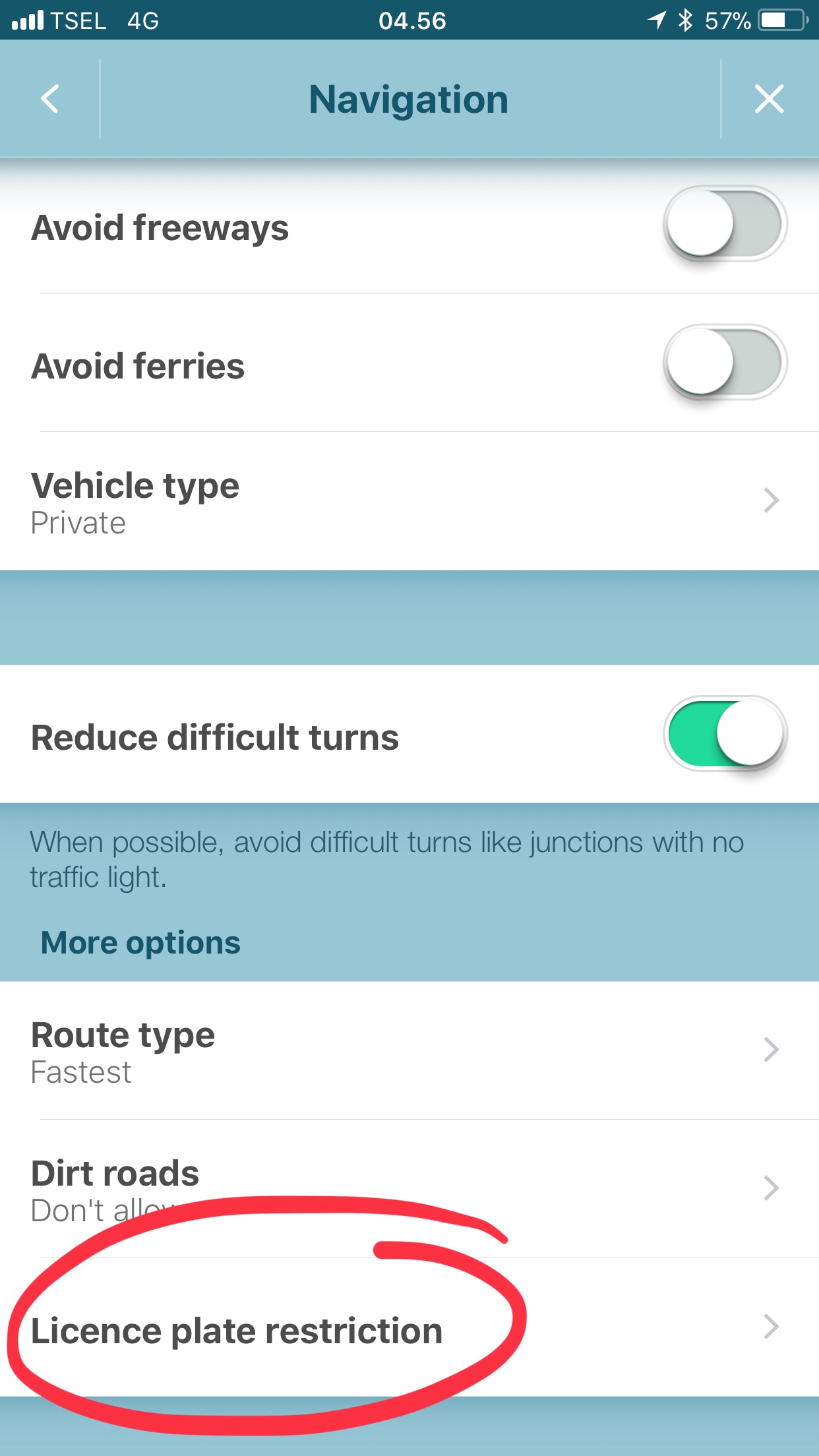Image resolution: width=819 pixels, height=1456 pixels.
Task: Open Dirt roads setting
Action: point(409,1189)
